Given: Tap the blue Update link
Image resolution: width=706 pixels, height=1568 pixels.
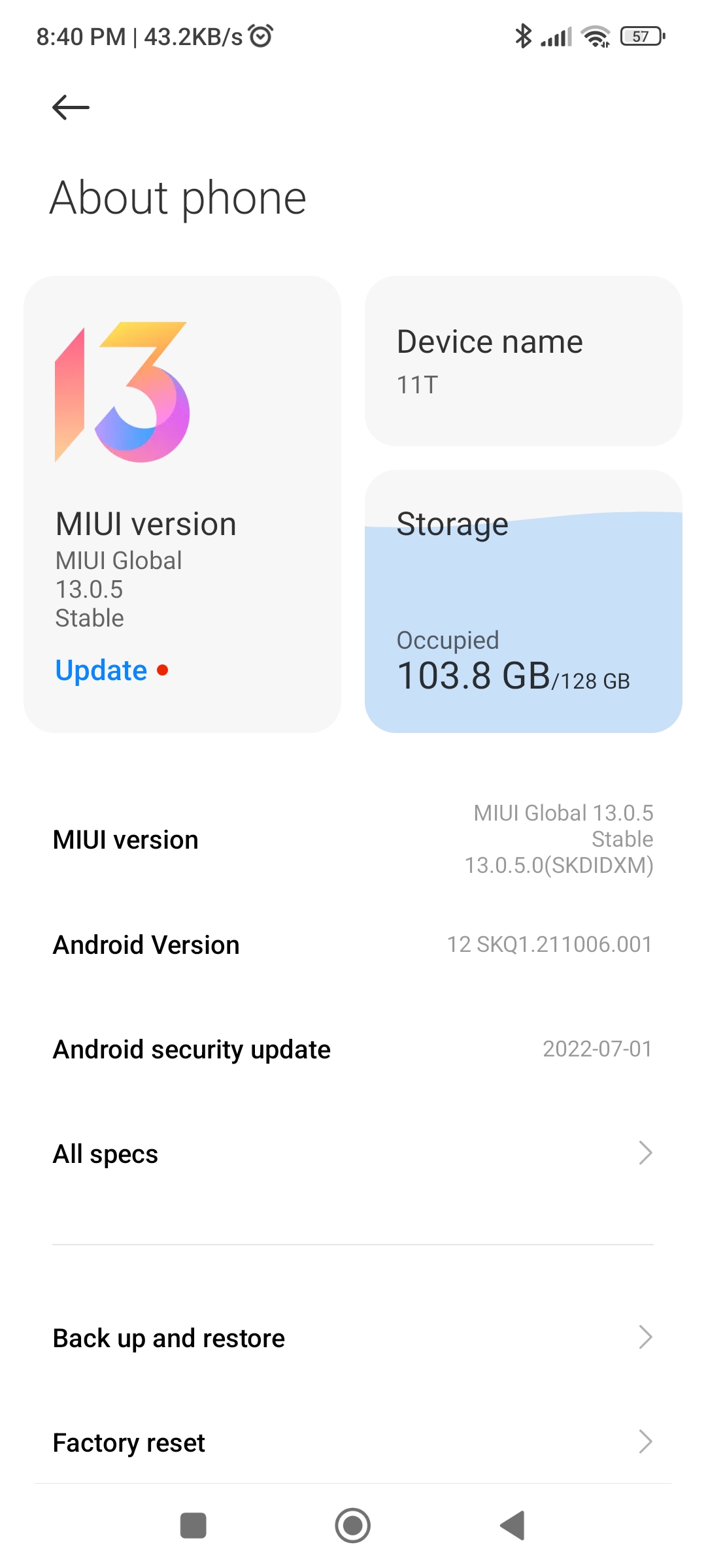Looking at the screenshot, I should pos(102,670).
